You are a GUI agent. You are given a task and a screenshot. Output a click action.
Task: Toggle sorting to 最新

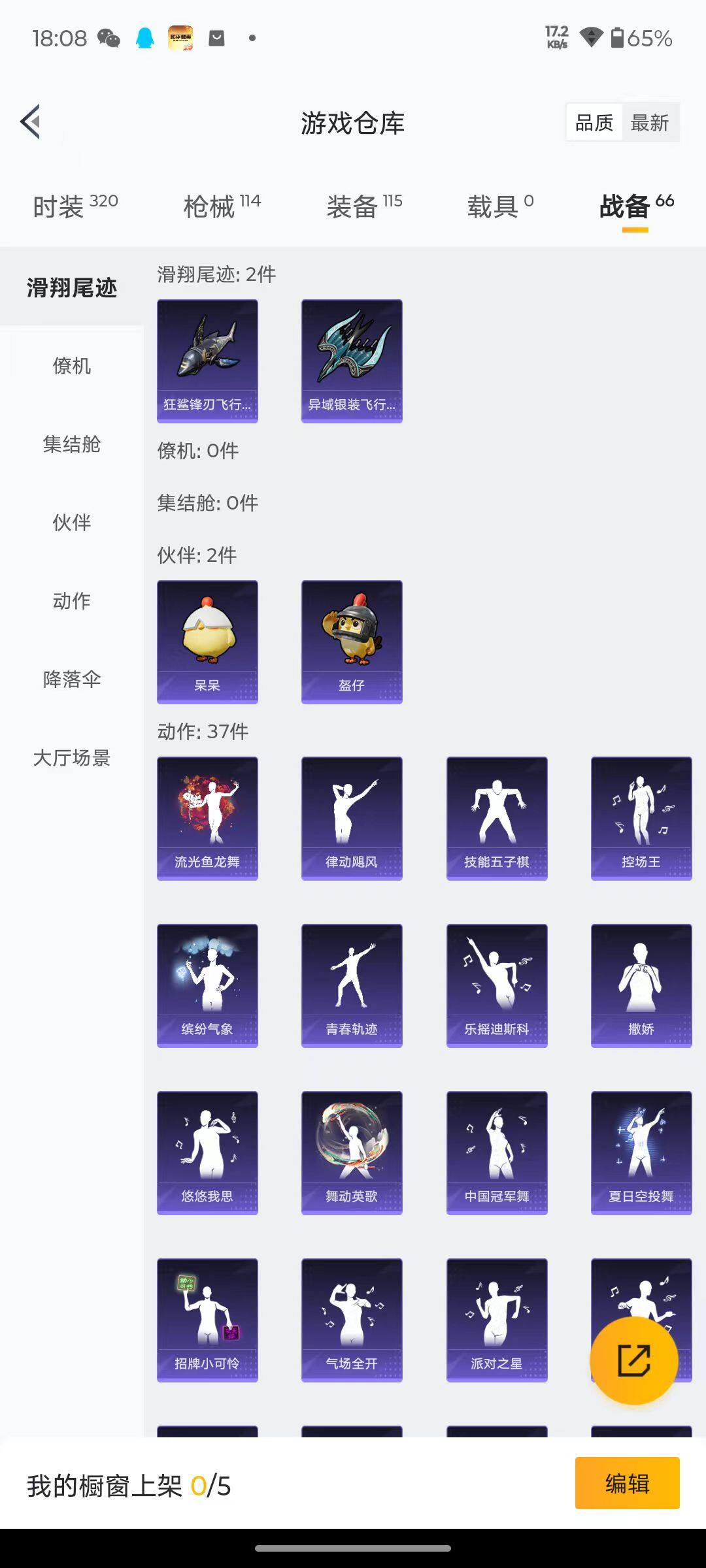pyautogui.click(x=650, y=122)
